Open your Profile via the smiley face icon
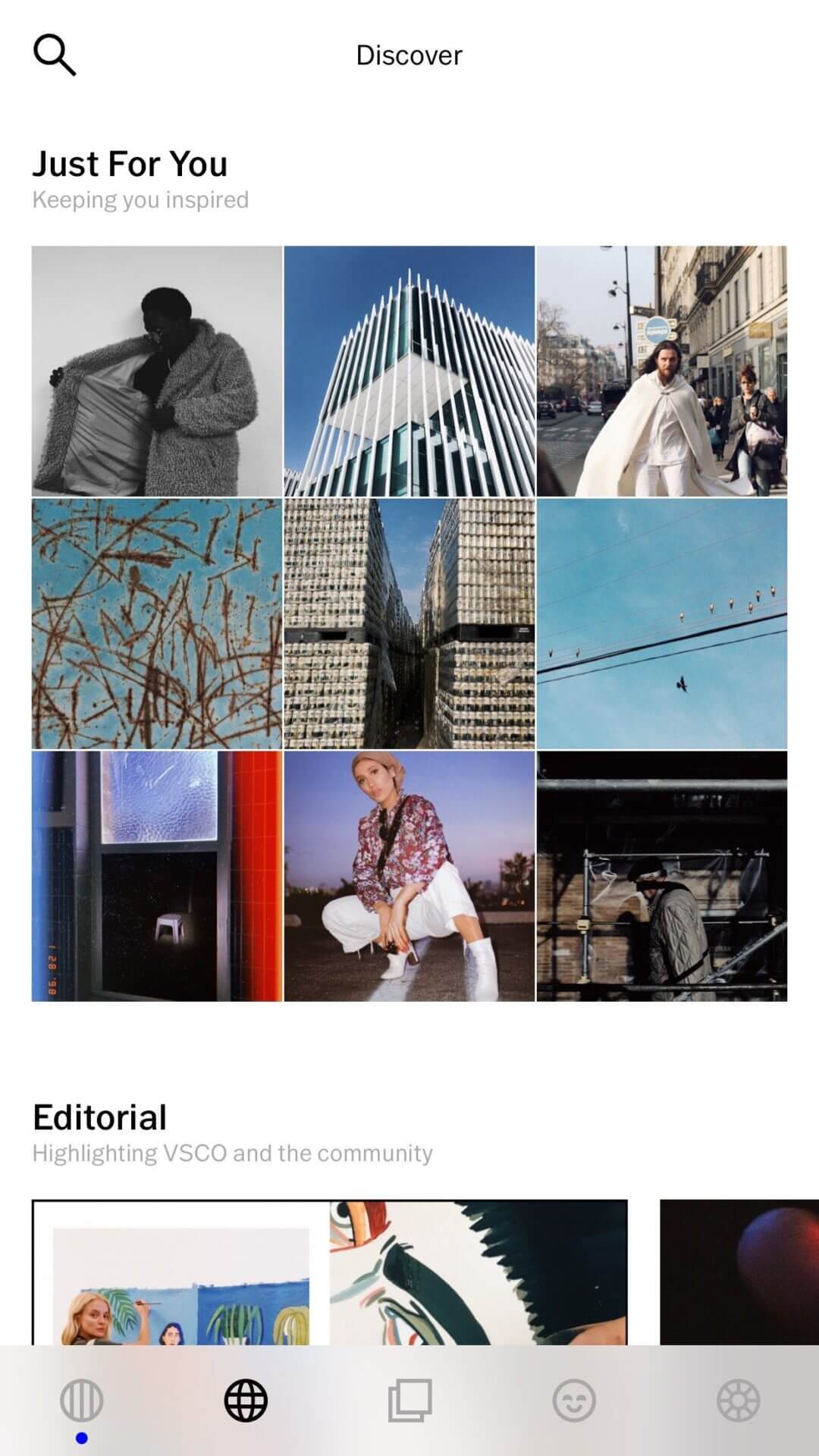Screen dimensions: 819x1456 pyautogui.click(x=573, y=1399)
